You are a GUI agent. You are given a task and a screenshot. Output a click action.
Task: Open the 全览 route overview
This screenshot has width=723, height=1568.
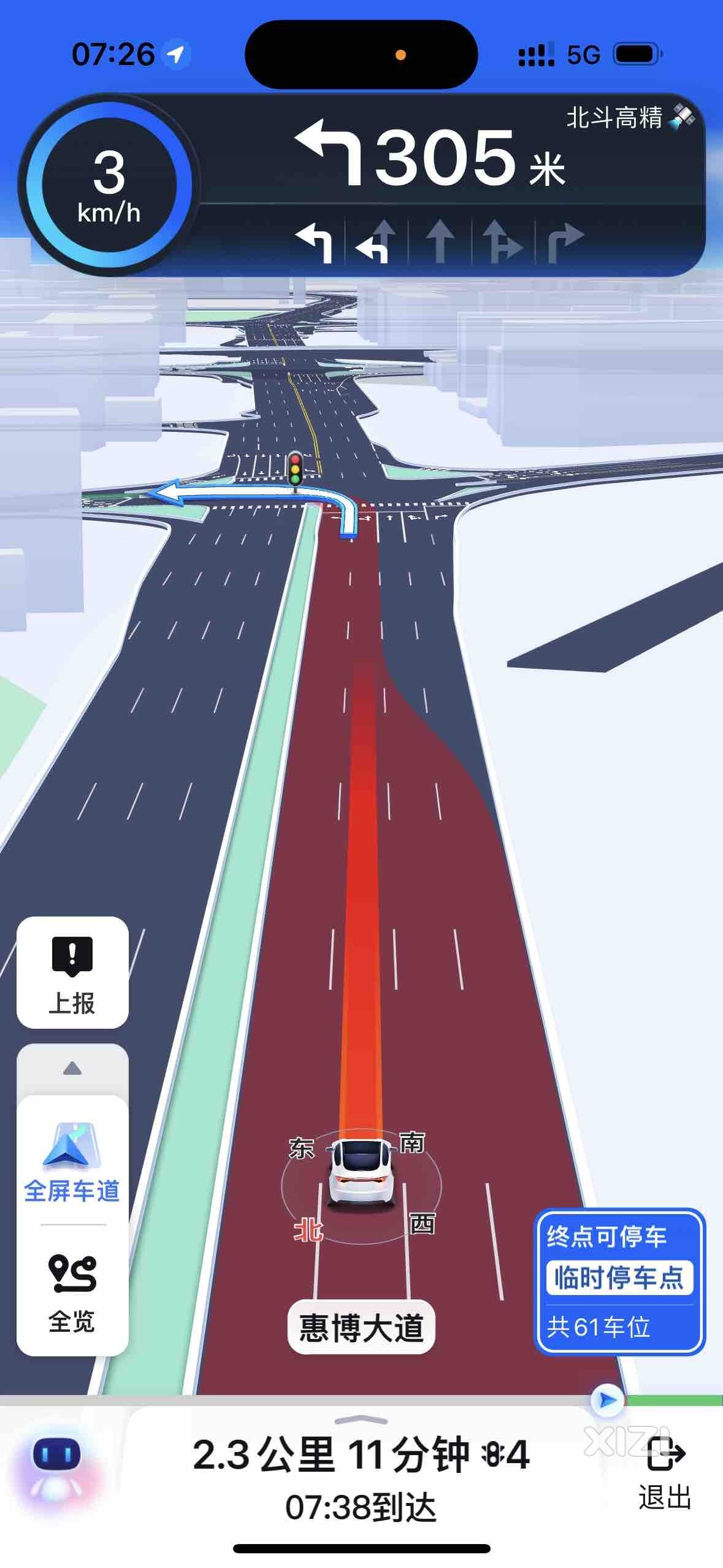tap(72, 1294)
